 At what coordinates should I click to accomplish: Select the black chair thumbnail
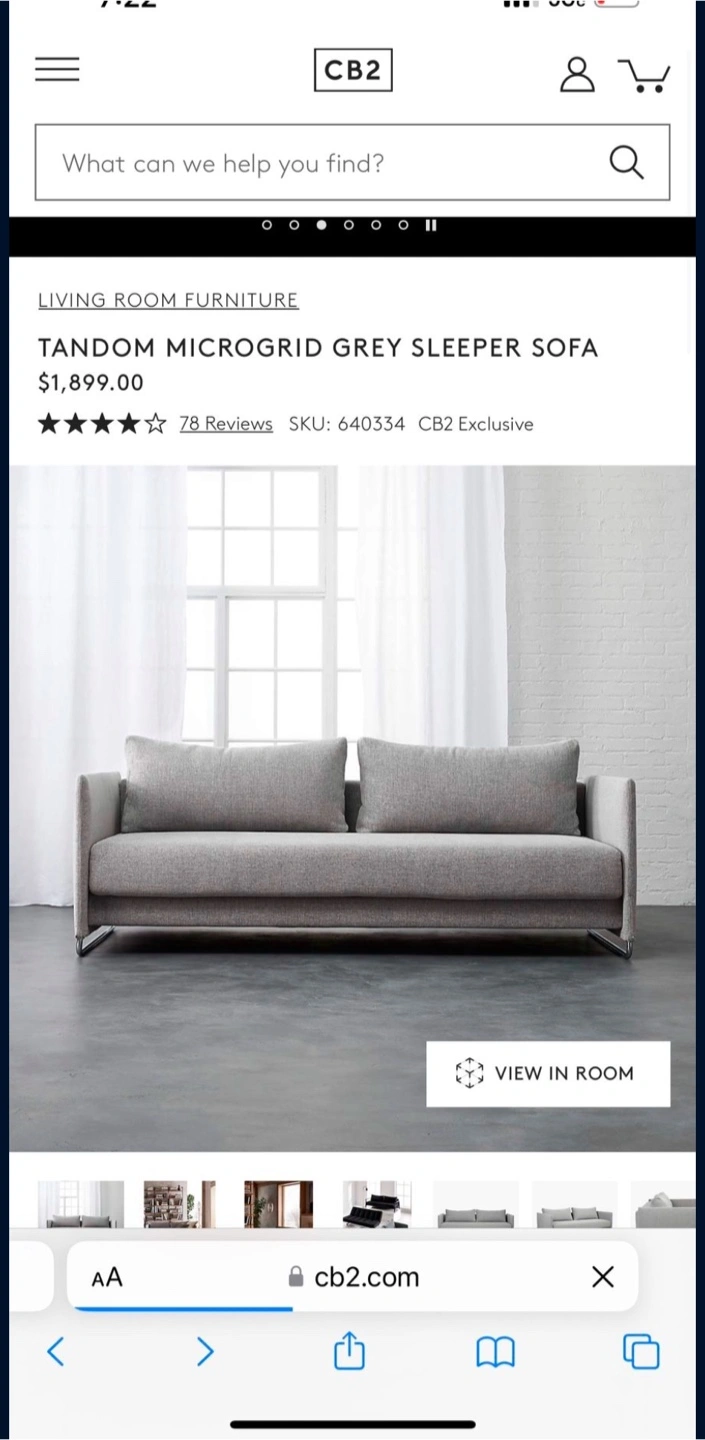click(x=377, y=1204)
